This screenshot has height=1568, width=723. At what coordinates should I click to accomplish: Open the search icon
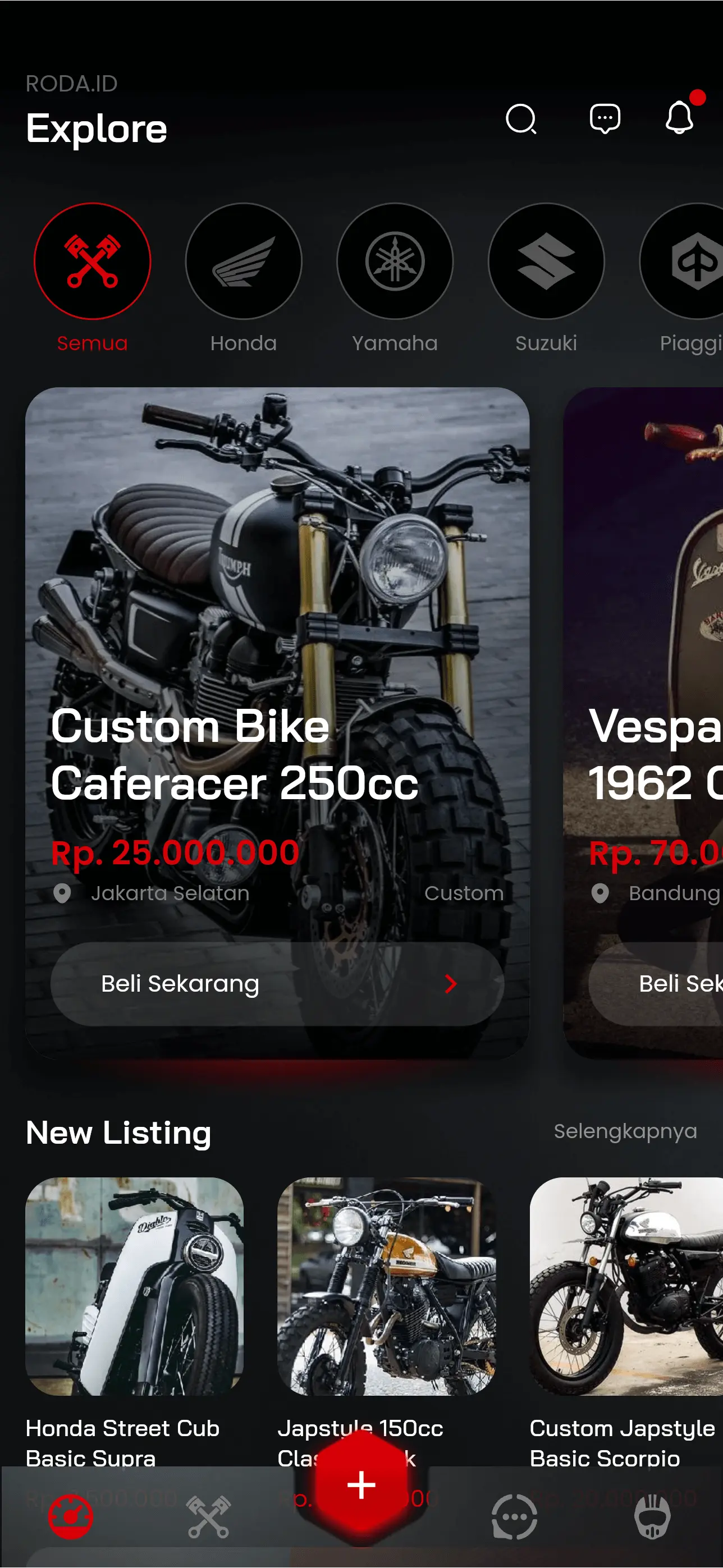pos(521,120)
